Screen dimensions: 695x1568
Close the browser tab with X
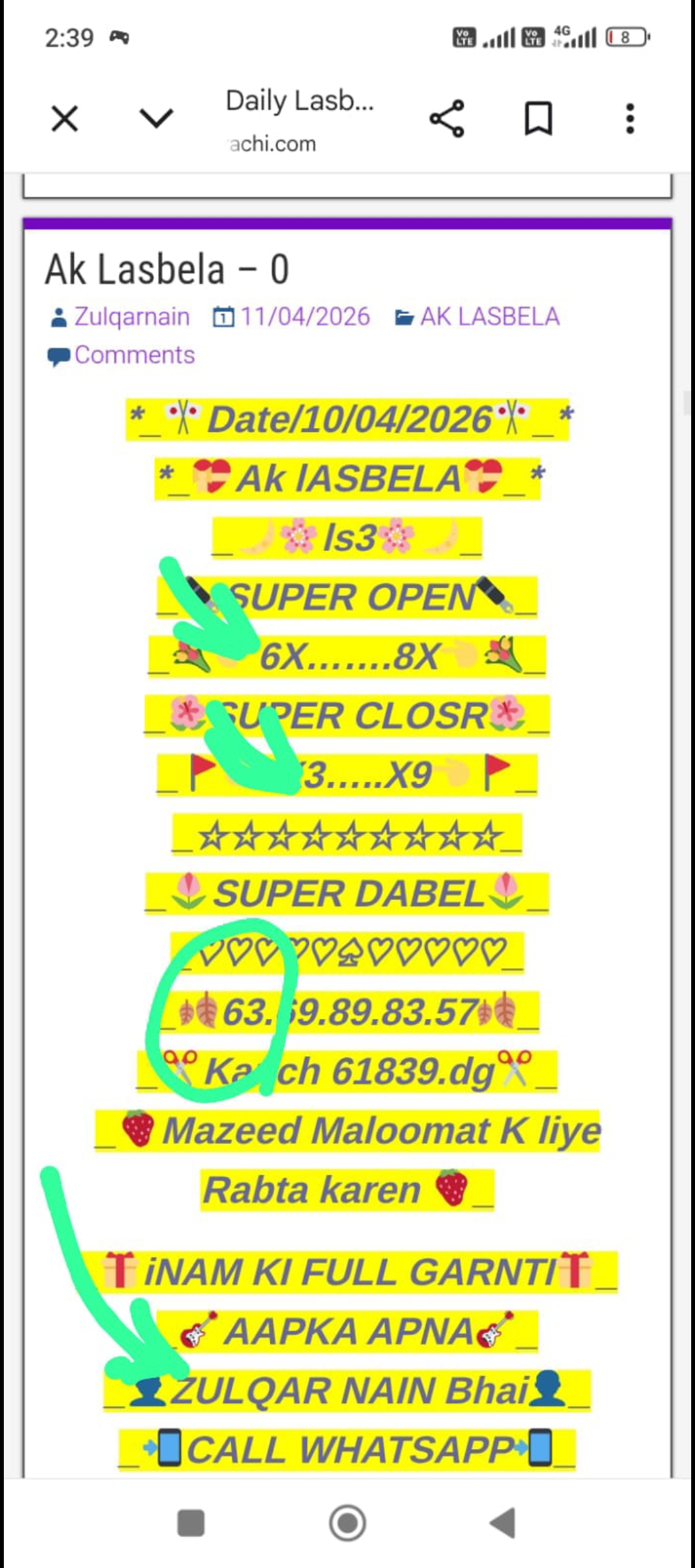[x=65, y=119]
